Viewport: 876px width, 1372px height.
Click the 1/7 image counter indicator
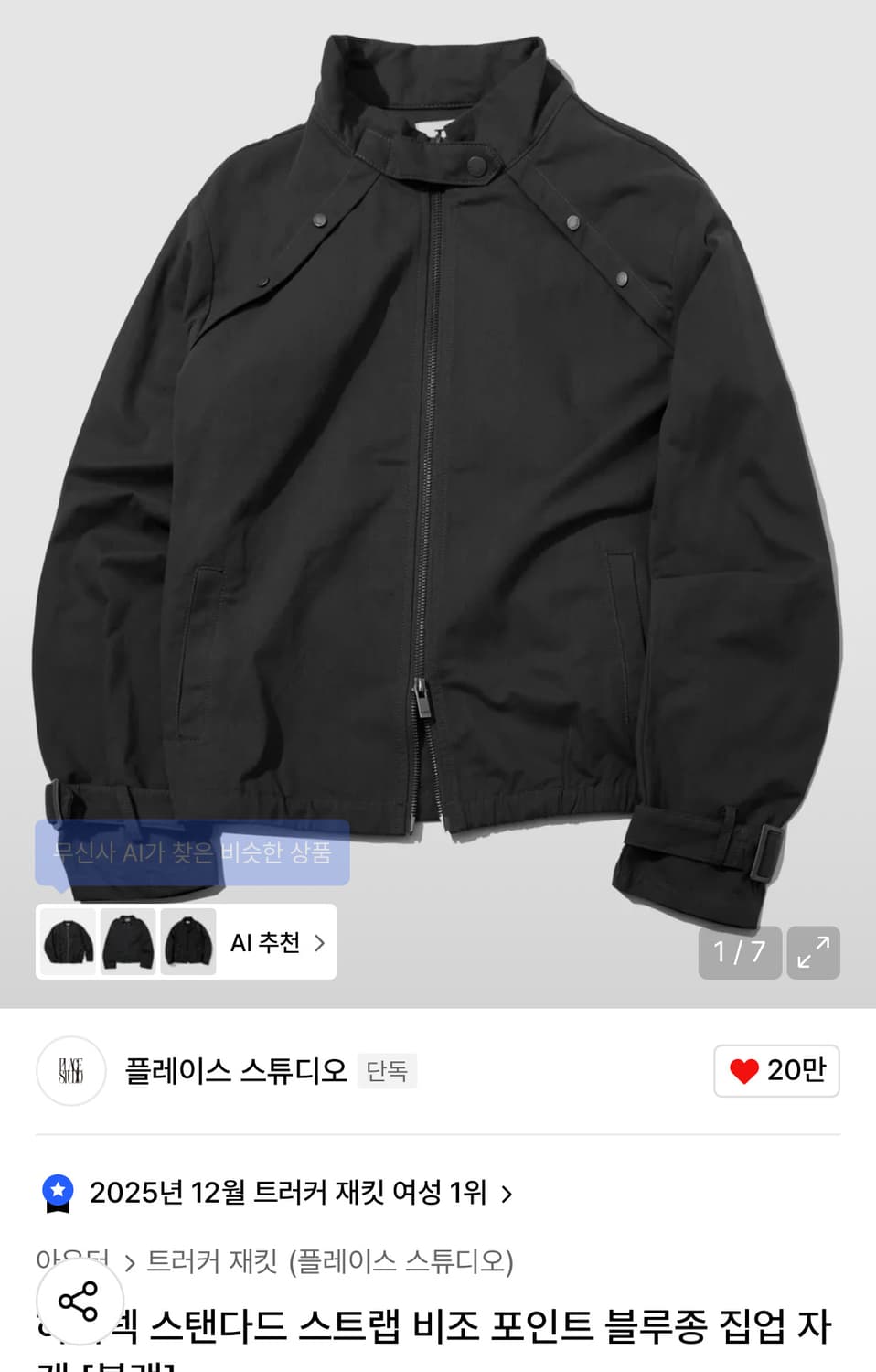[x=739, y=953]
